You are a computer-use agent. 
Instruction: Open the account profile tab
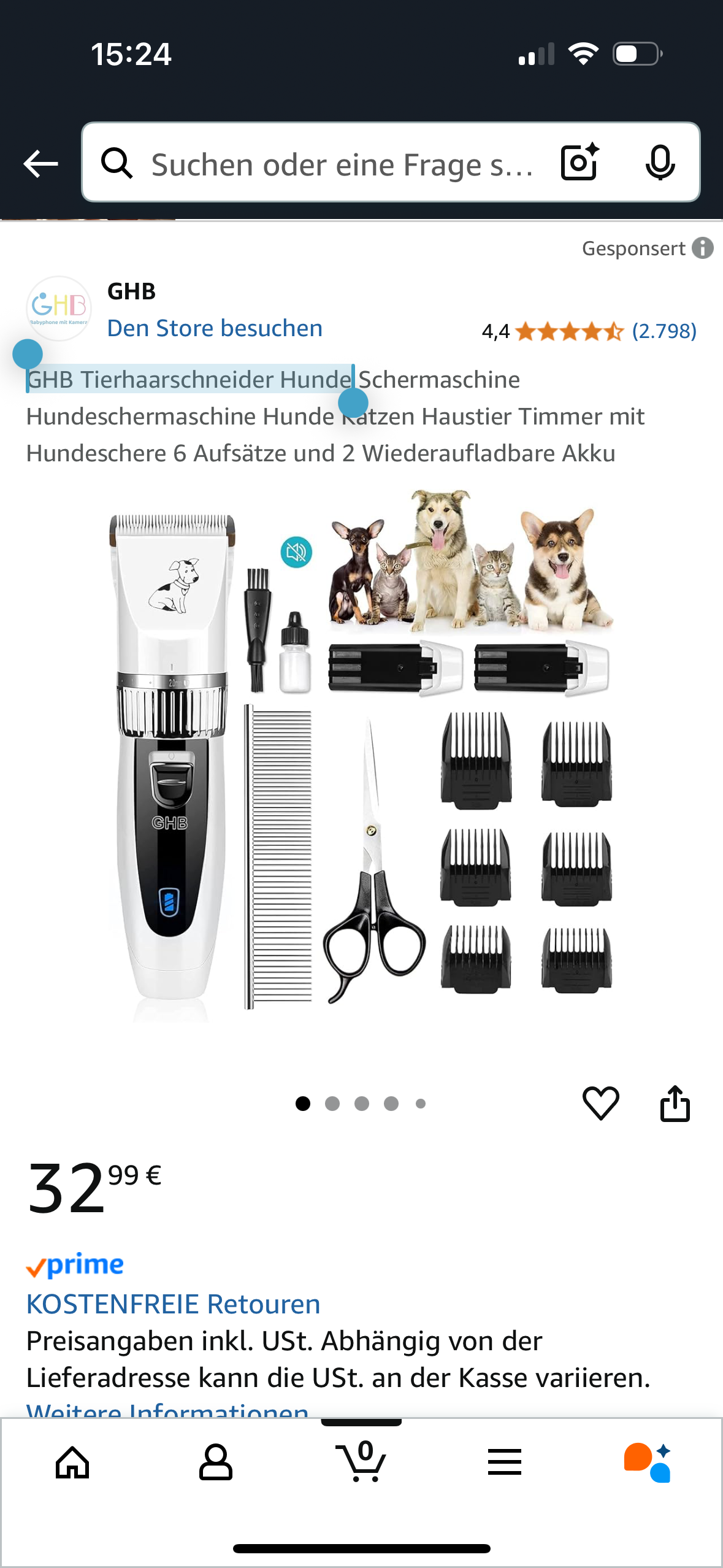216,1462
